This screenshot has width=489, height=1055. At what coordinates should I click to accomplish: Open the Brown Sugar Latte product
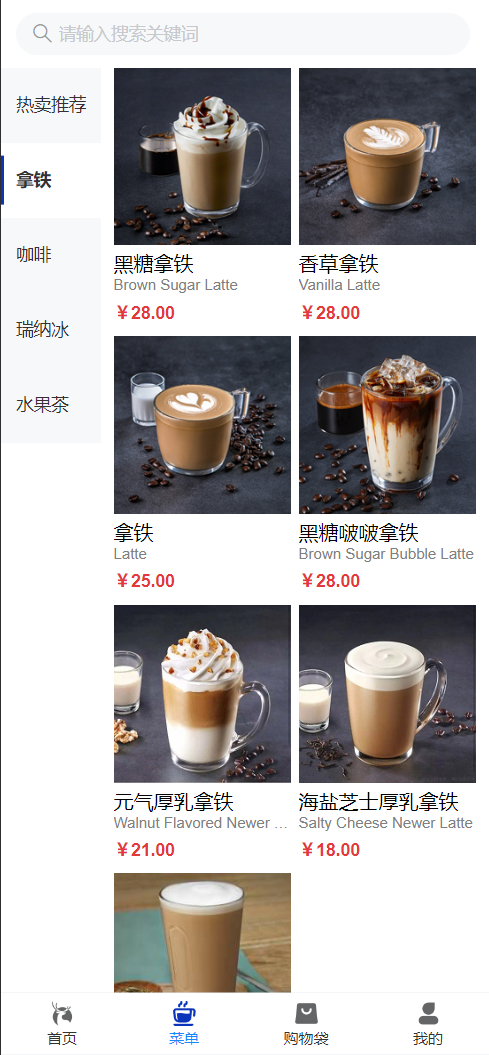point(202,196)
